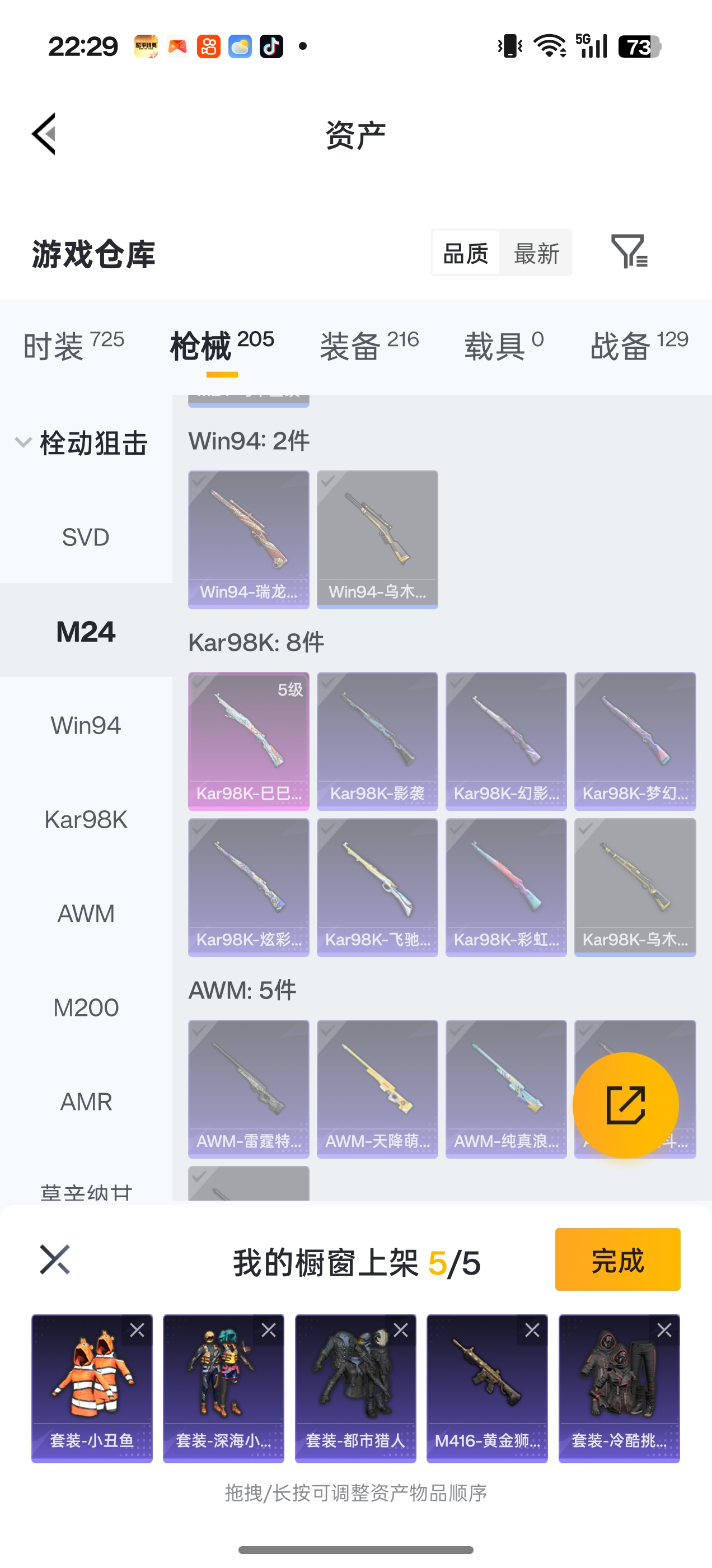The width and height of the screenshot is (712, 1568).
Task: Tap 完成 to finish the showcase
Action: pyautogui.click(x=617, y=1259)
